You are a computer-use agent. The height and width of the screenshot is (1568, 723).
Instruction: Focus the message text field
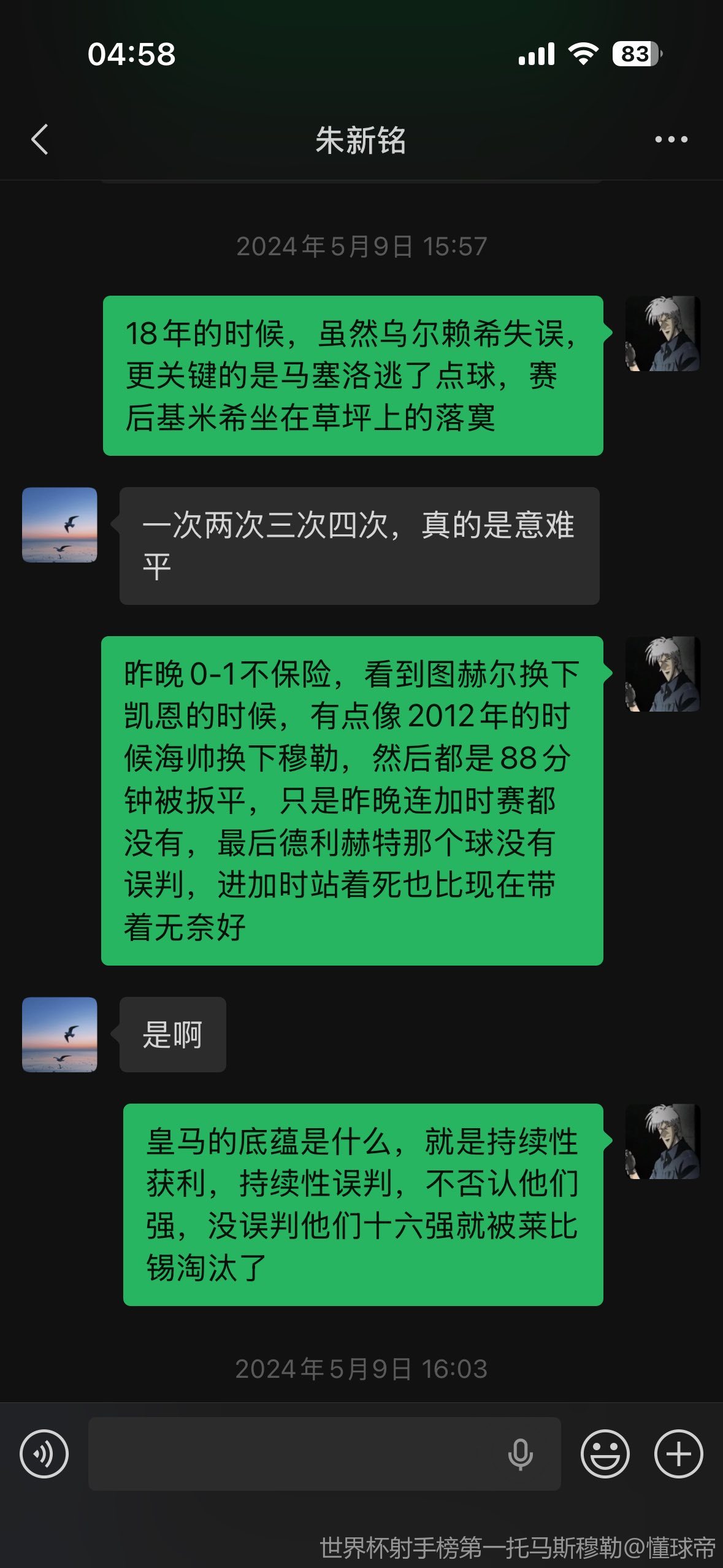click(x=294, y=1453)
